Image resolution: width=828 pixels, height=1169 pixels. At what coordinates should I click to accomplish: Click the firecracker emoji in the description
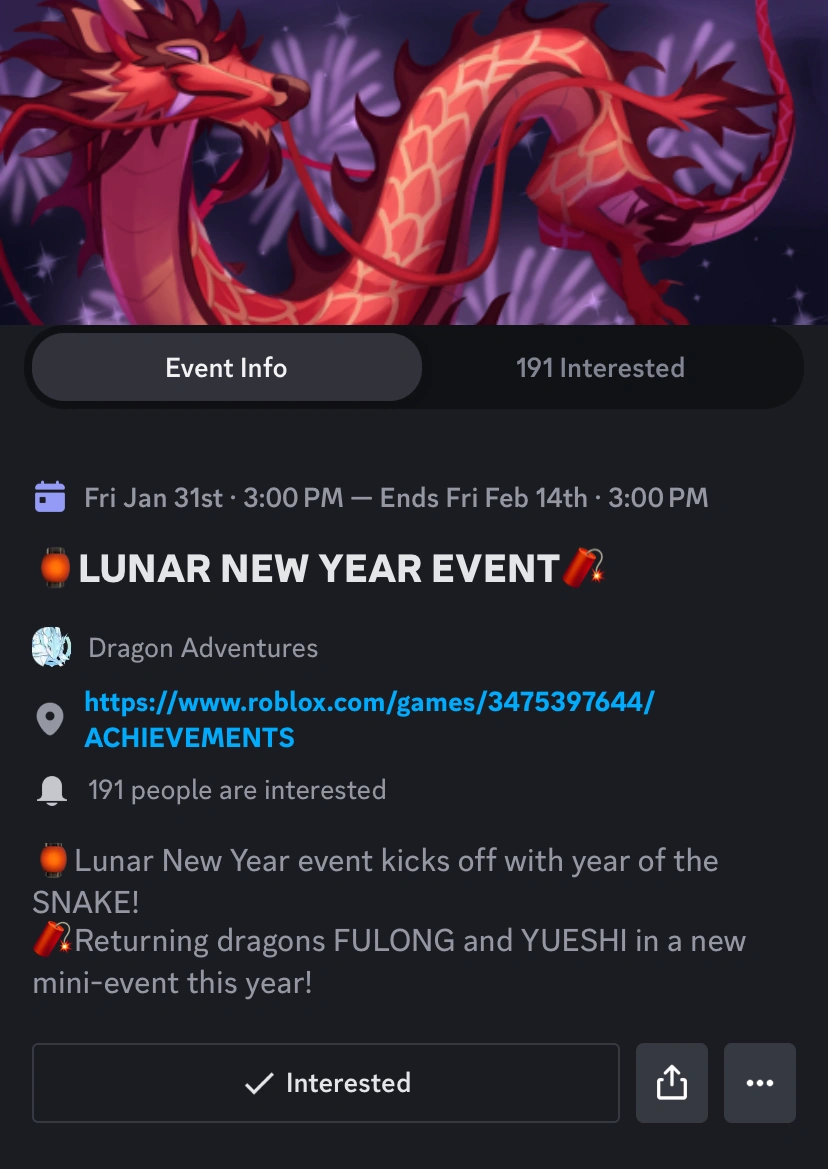(52, 940)
